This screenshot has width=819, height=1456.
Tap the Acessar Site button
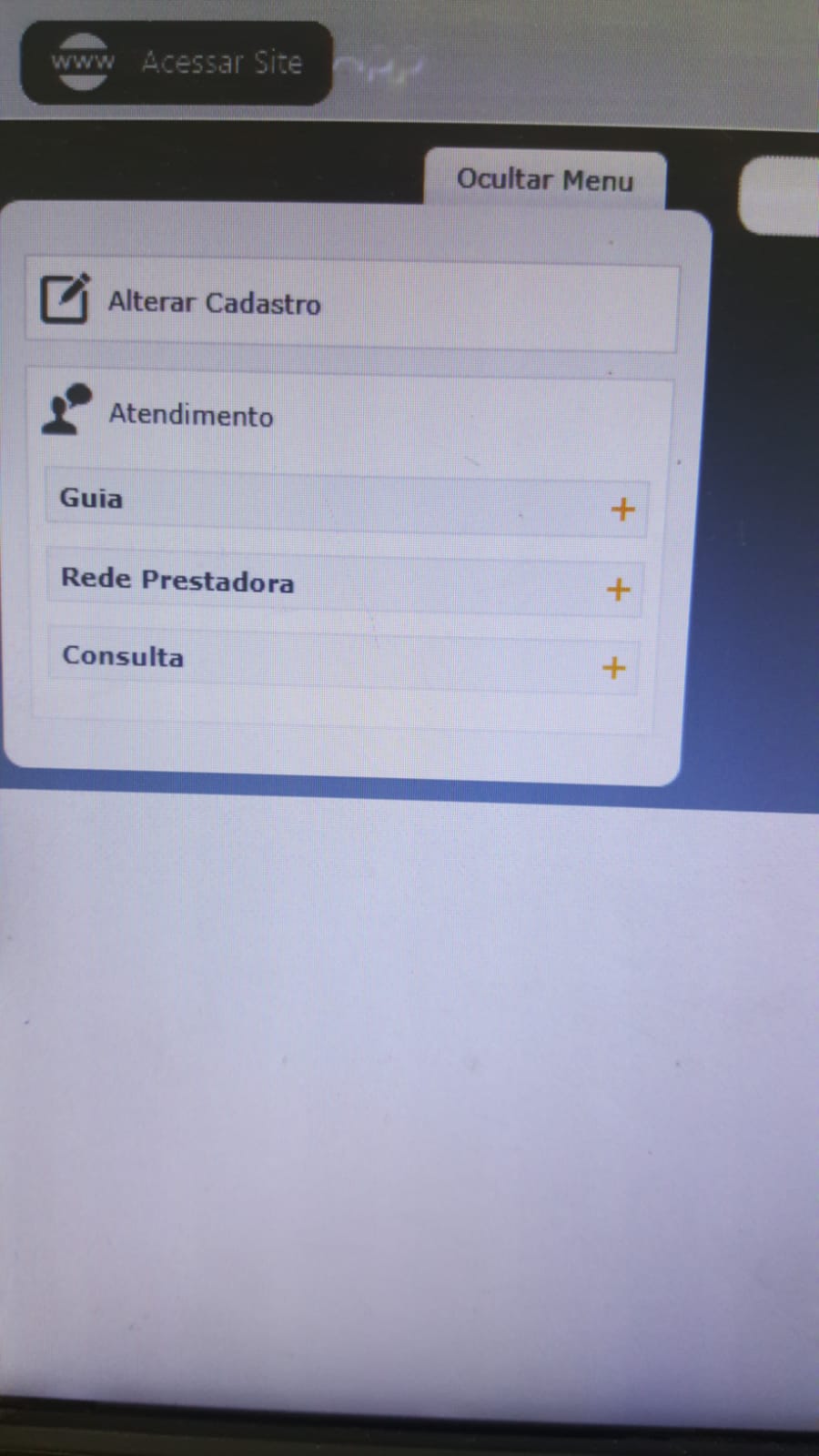(x=177, y=63)
